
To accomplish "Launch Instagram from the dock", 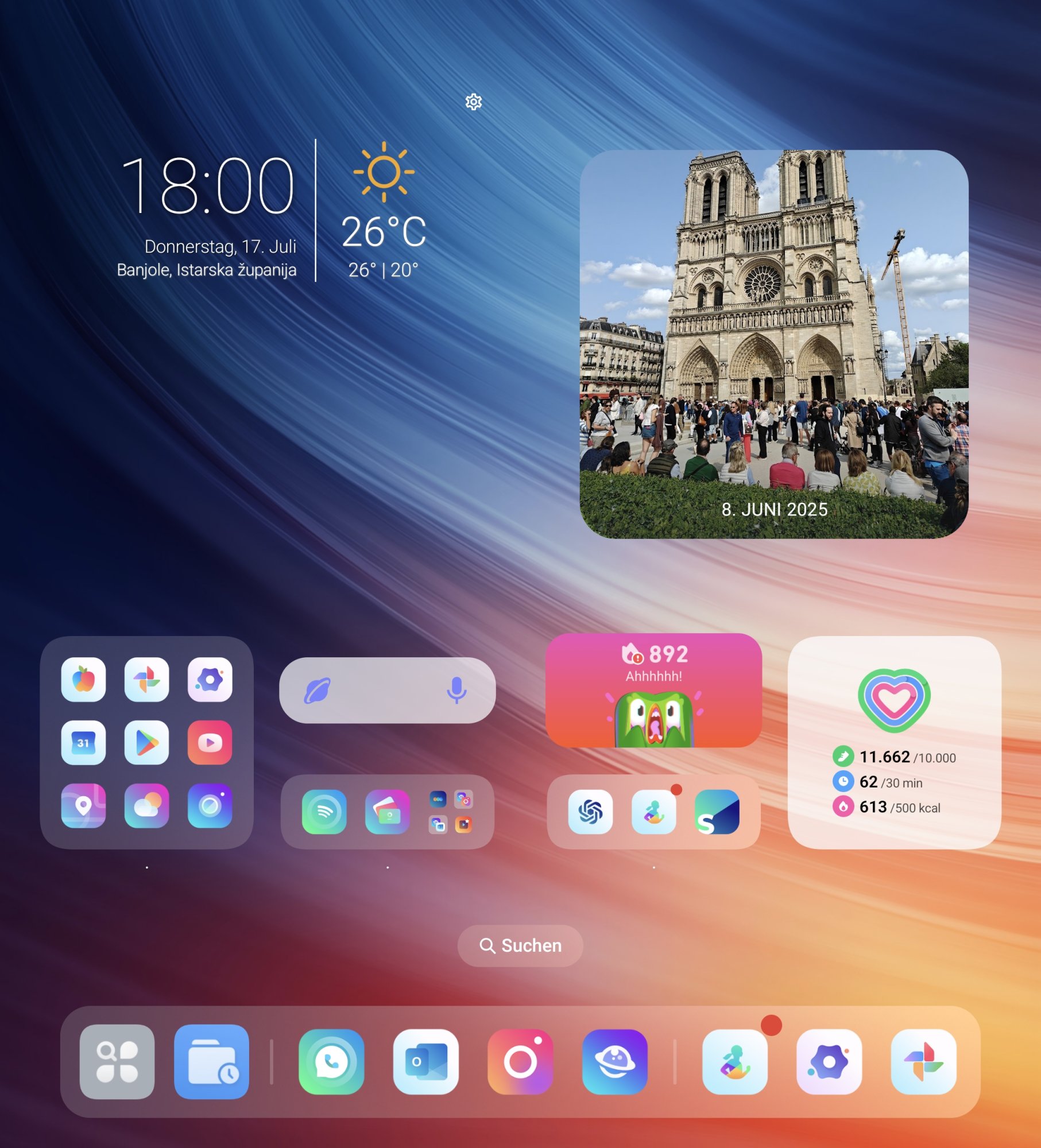I will pyautogui.click(x=520, y=1061).
